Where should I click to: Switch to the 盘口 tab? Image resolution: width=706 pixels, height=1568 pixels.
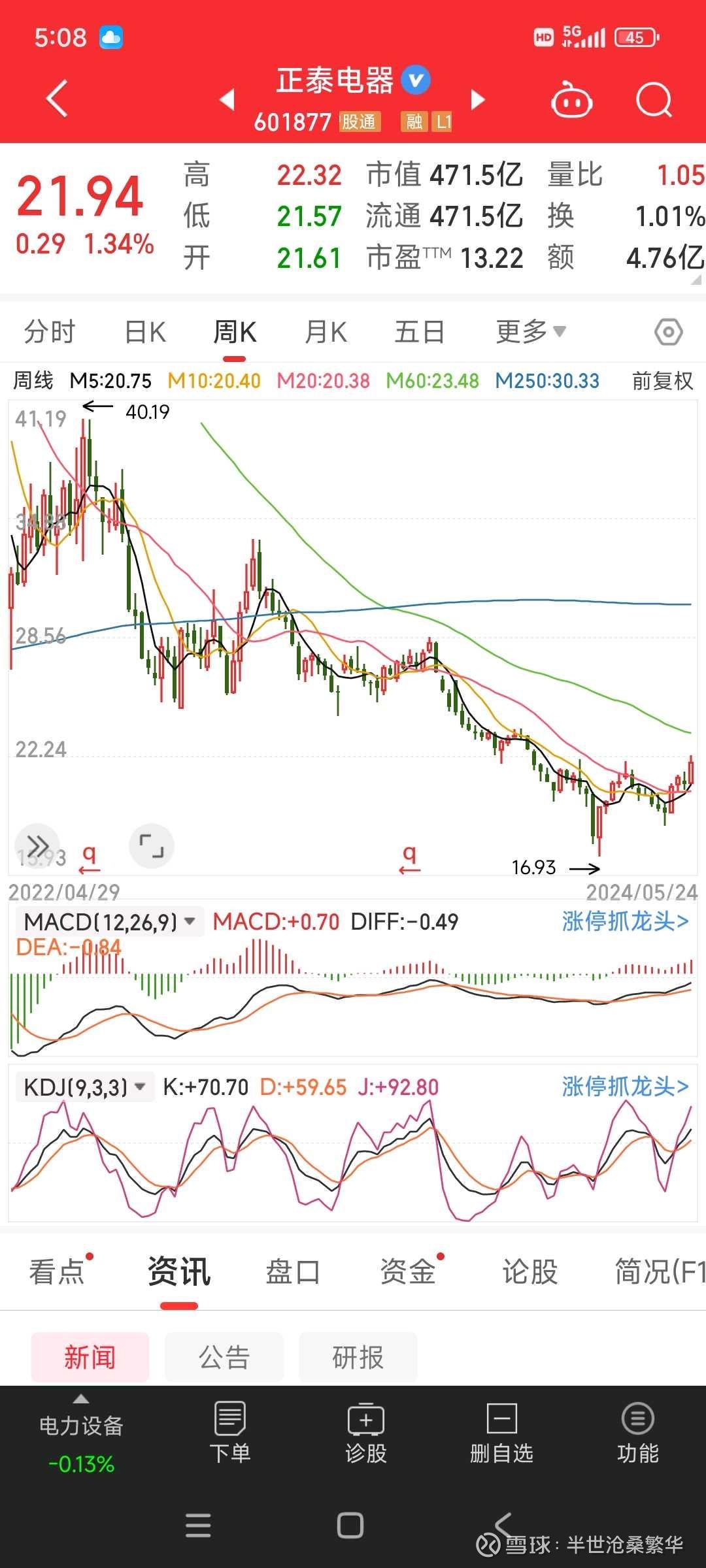[x=292, y=1271]
